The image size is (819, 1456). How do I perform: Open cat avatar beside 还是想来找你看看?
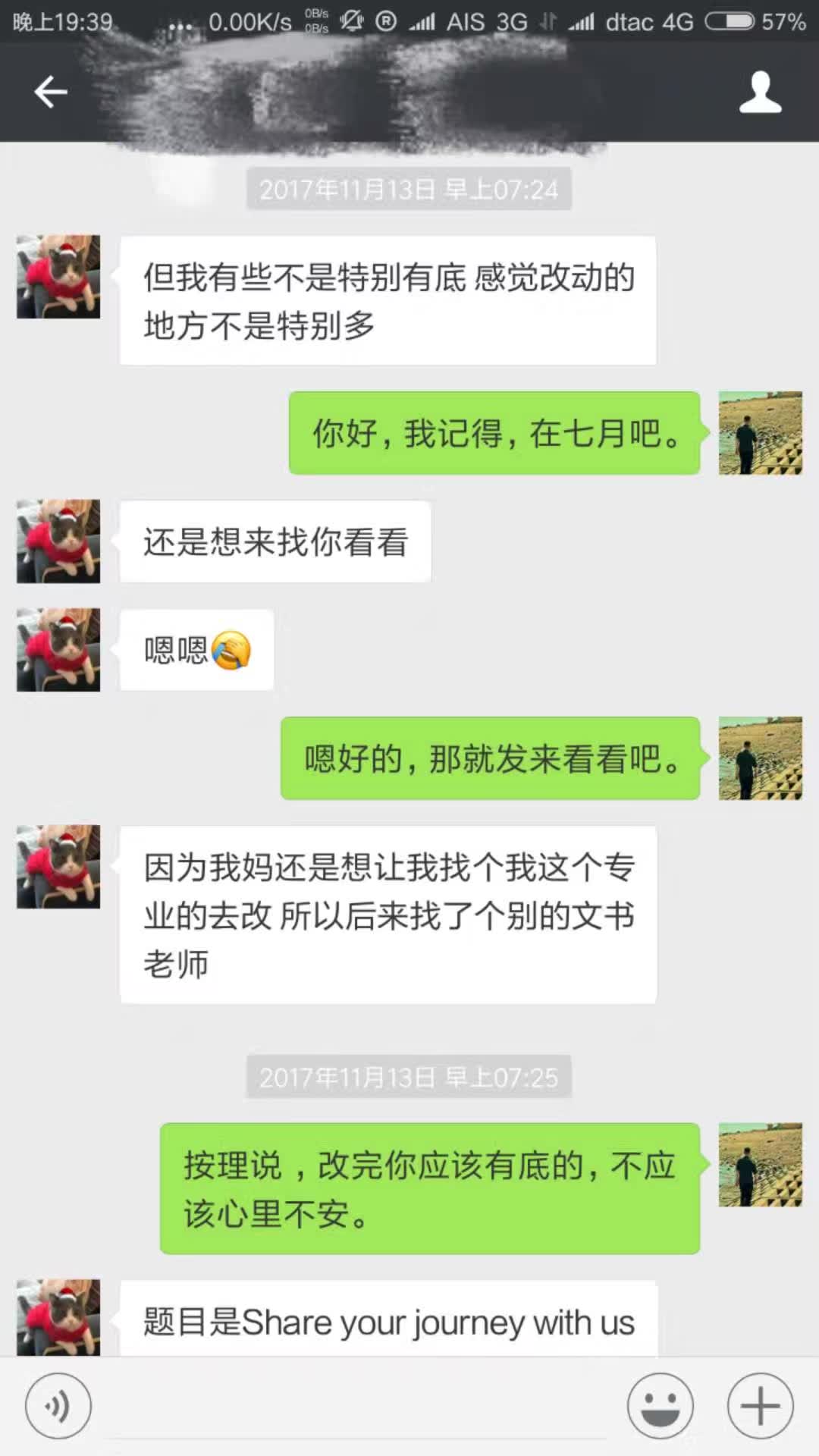point(58,541)
